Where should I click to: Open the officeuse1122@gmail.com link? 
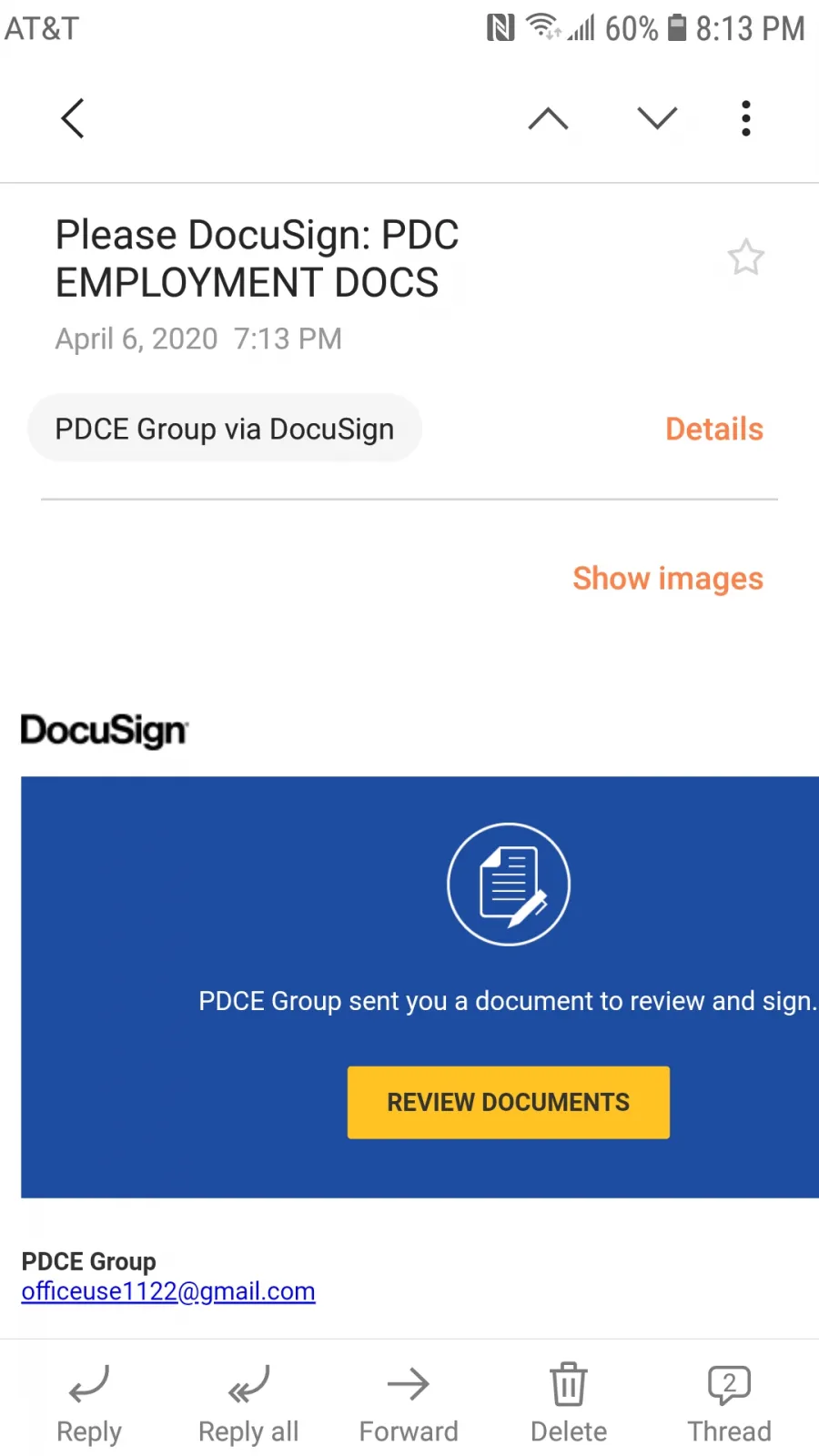pos(168,1291)
